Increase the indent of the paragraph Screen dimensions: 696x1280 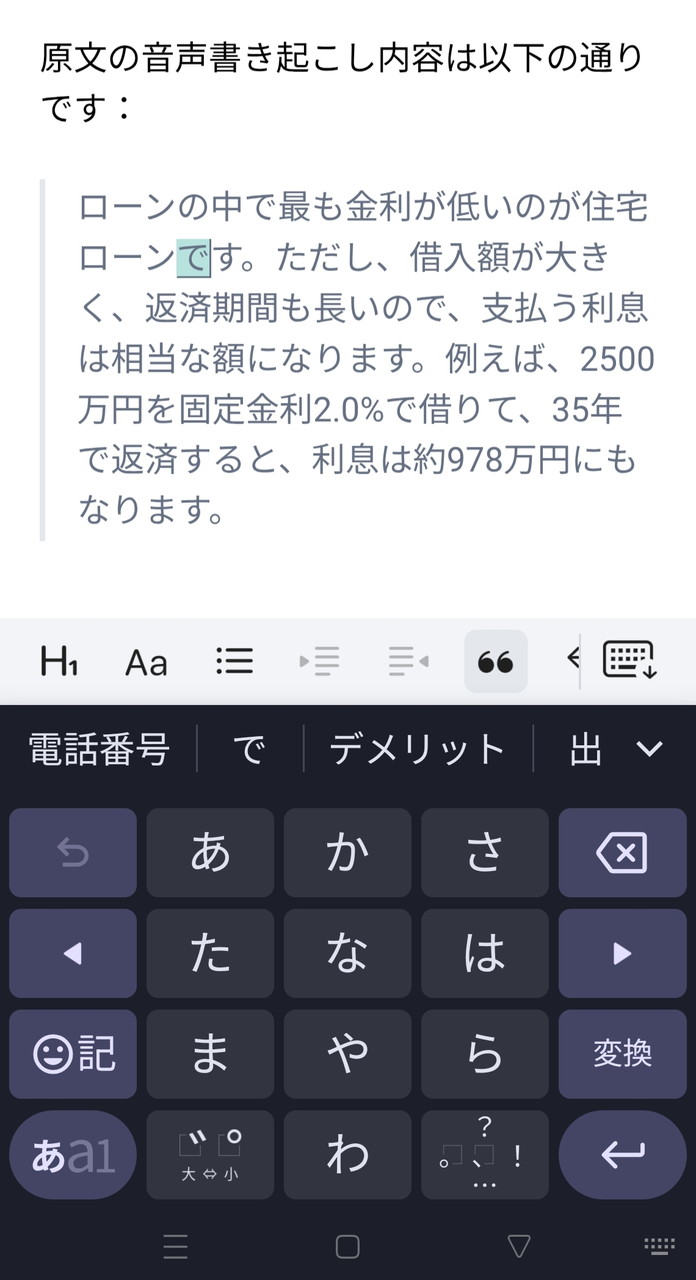(320, 661)
